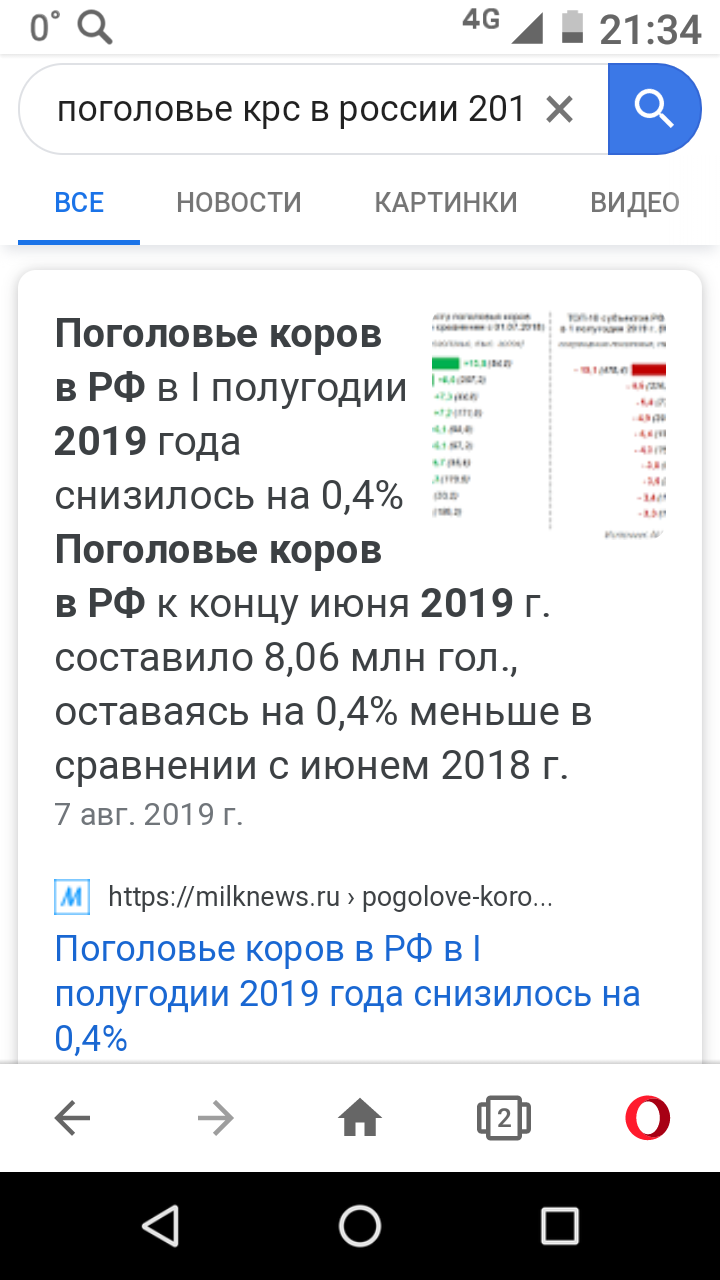Clear the search query text

pyautogui.click(x=559, y=109)
